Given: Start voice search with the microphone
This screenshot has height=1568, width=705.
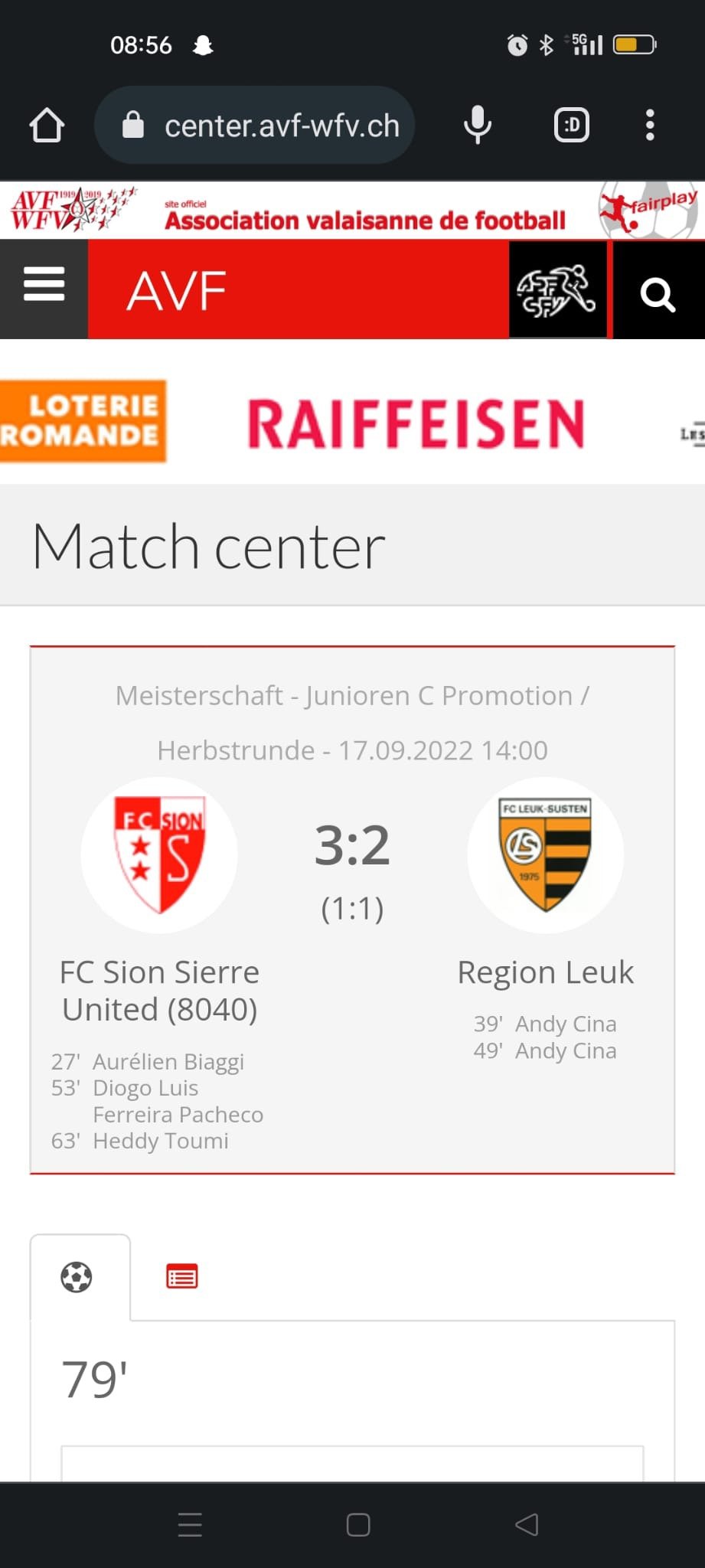Looking at the screenshot, I should click(478, 125).
